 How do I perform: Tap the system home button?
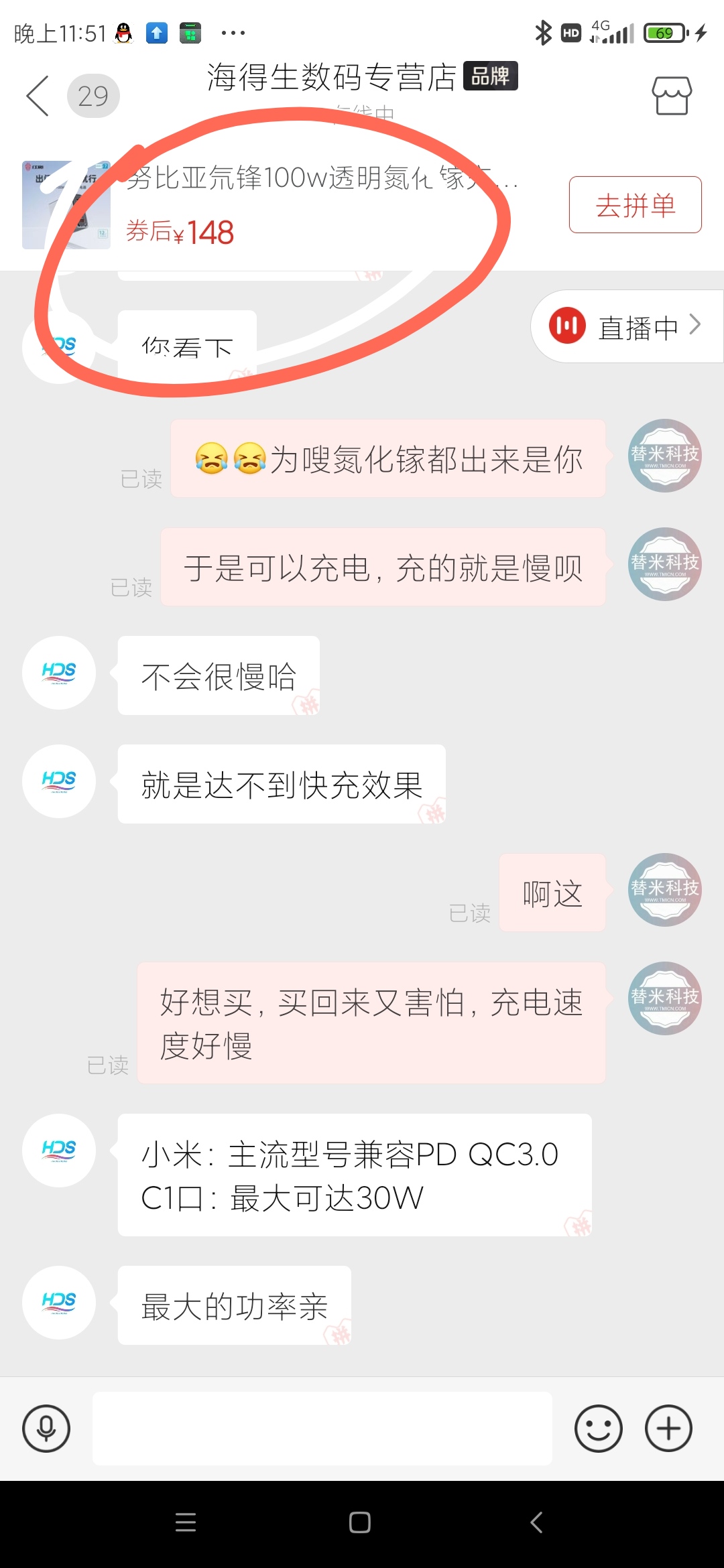point(360,1522)
